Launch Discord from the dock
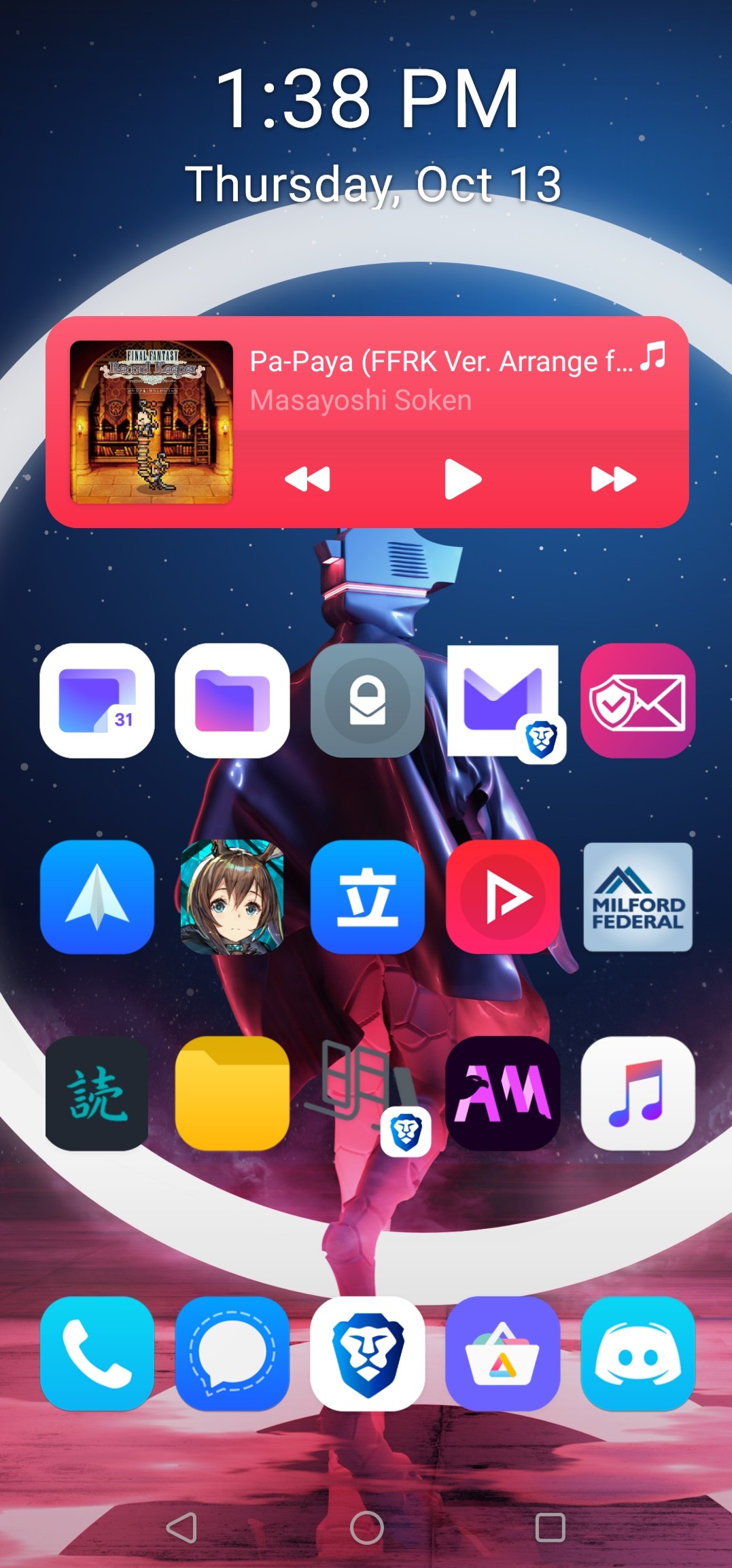This screenshot has height=1568, width=732. (638, 1354)
